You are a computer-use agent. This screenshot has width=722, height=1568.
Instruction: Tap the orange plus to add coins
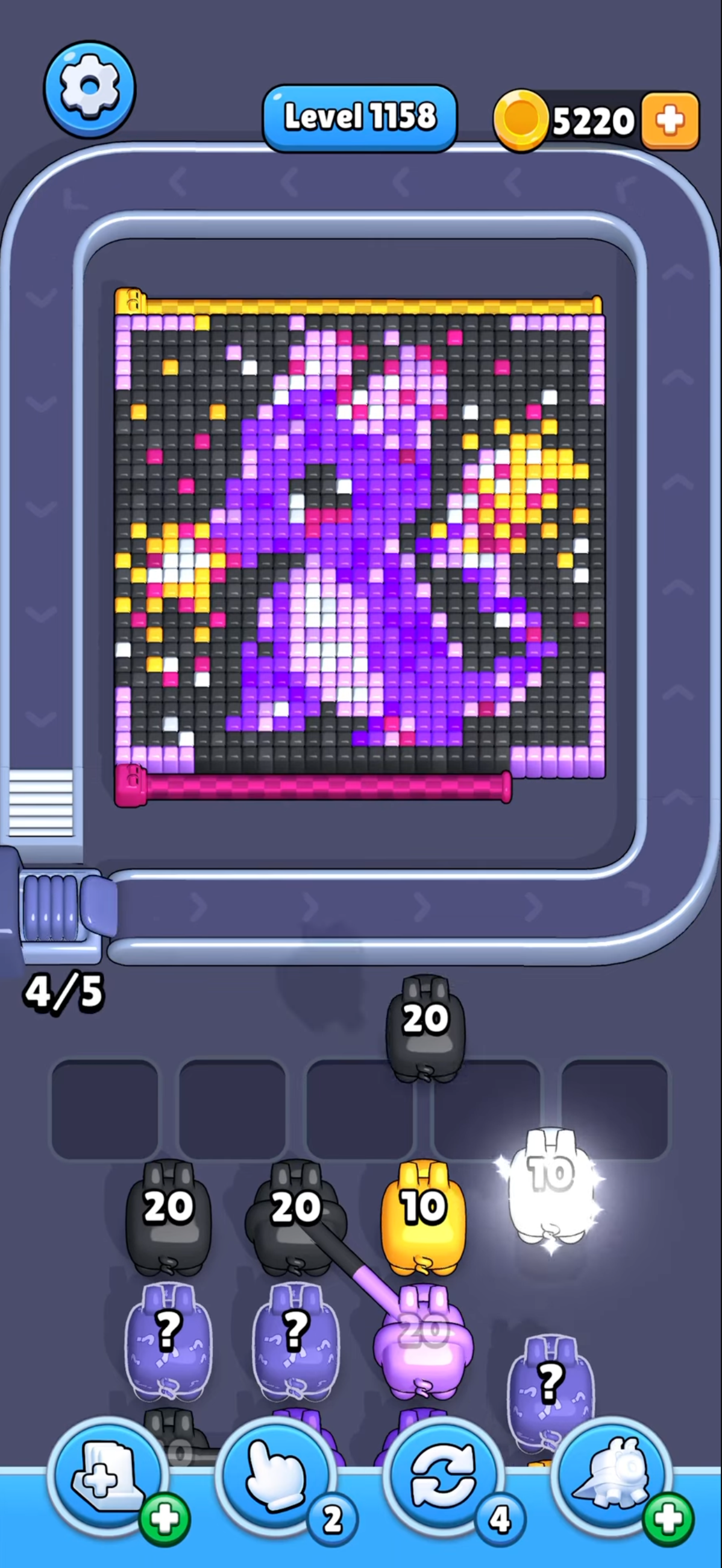pos(670,121)
